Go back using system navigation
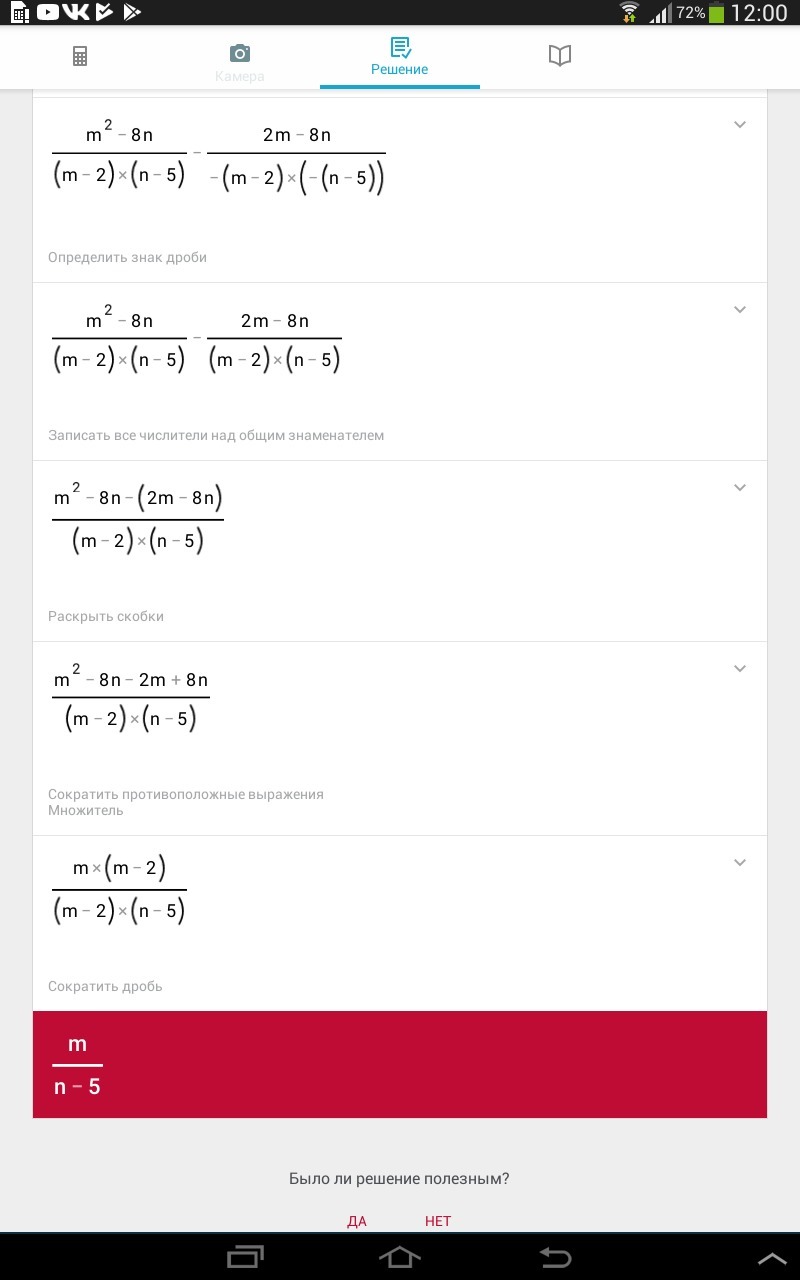This screenshot has height=1280, width=800. [x=555, y=1257]
